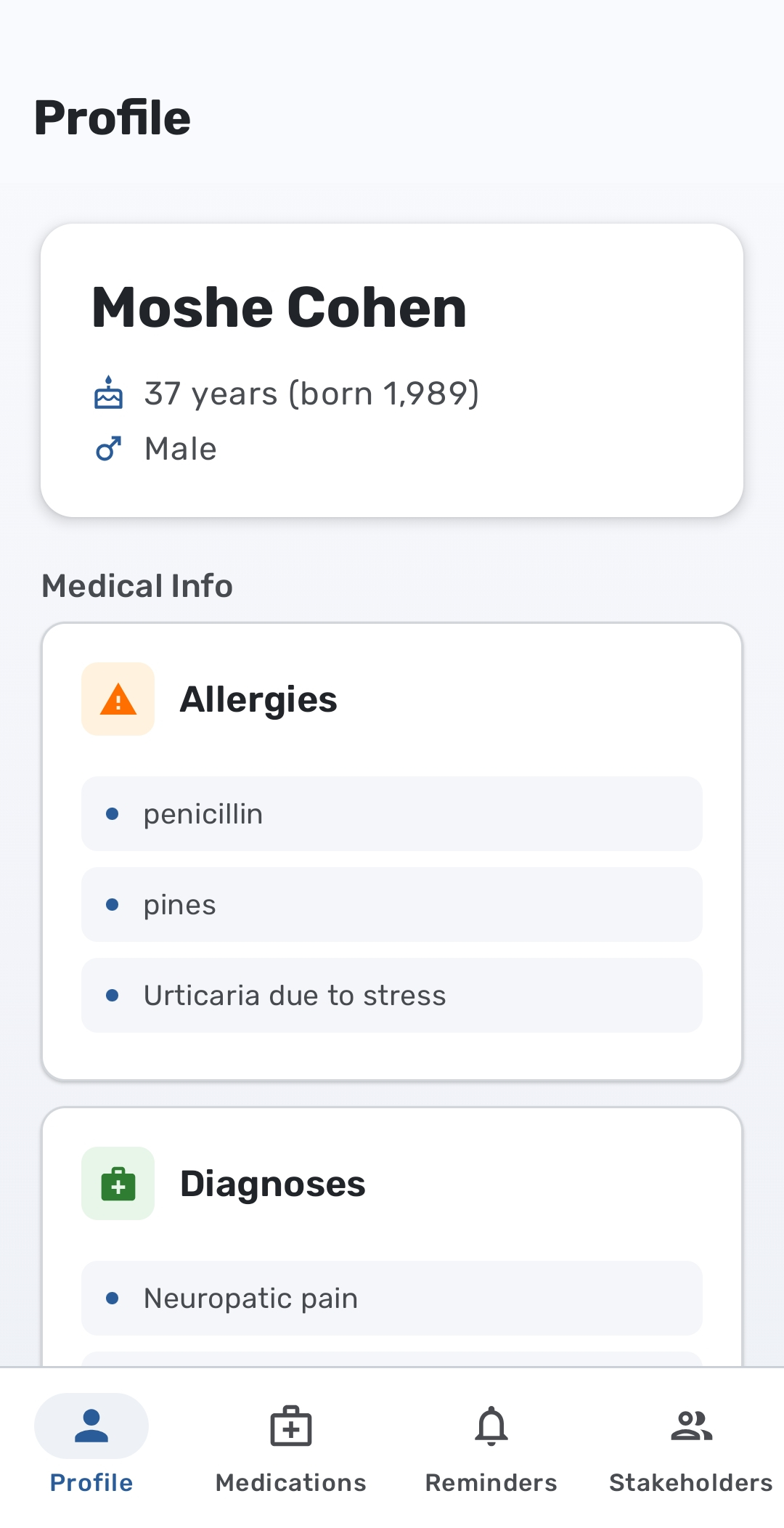Select the Medications briefcase icon
784x1528 pixels.
pos(290,1426)
